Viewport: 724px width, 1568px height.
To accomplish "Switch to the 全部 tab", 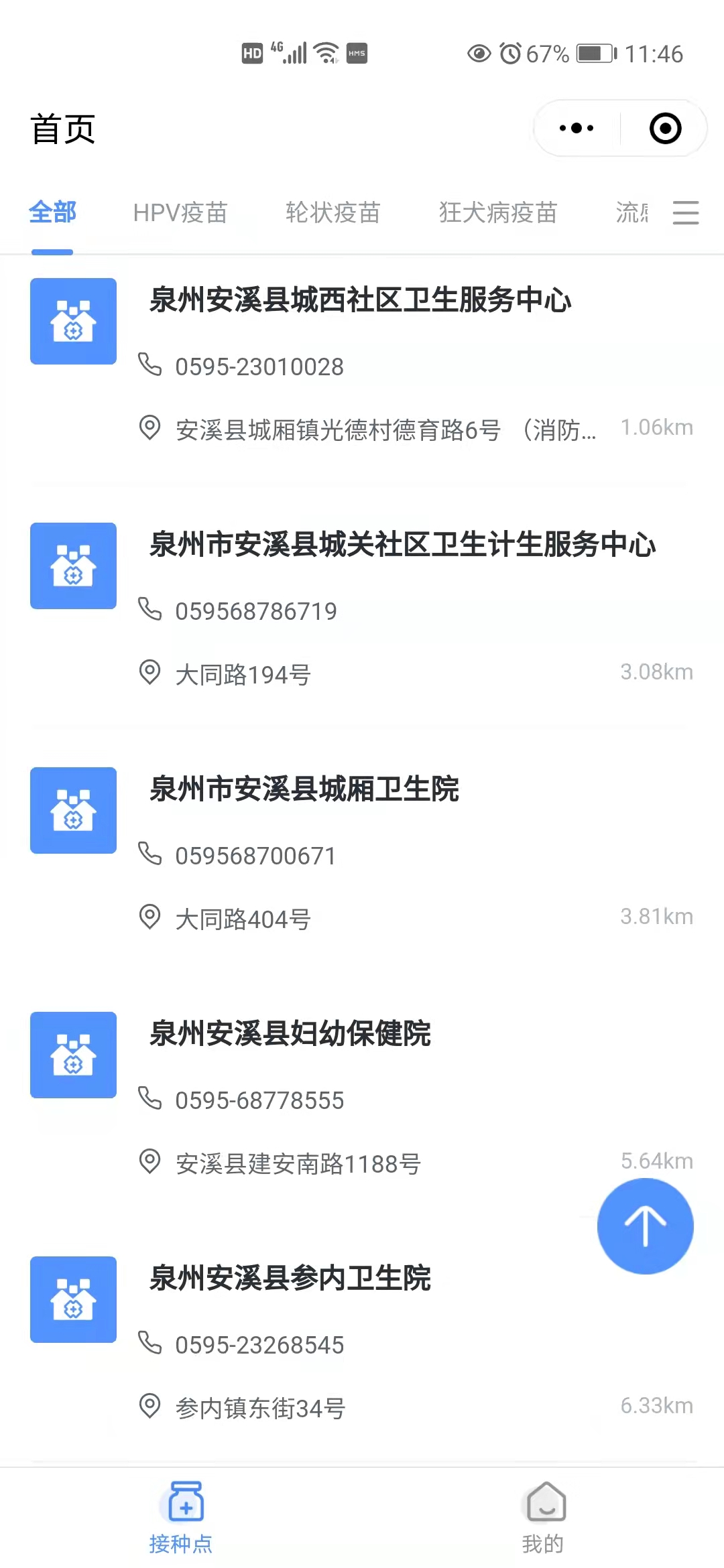I will [x=52, y=213].
